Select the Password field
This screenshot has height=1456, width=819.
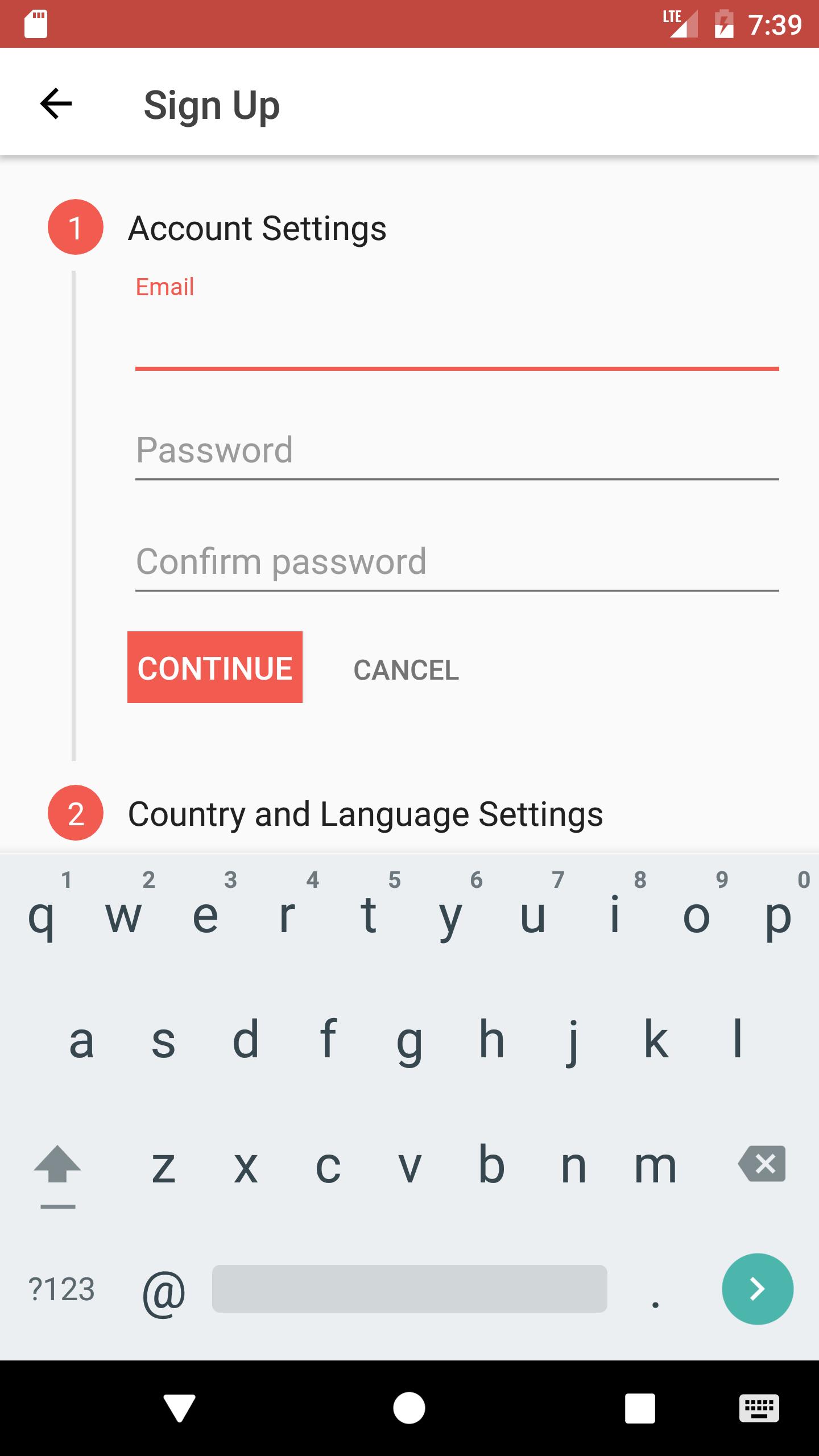coord(456,450)
